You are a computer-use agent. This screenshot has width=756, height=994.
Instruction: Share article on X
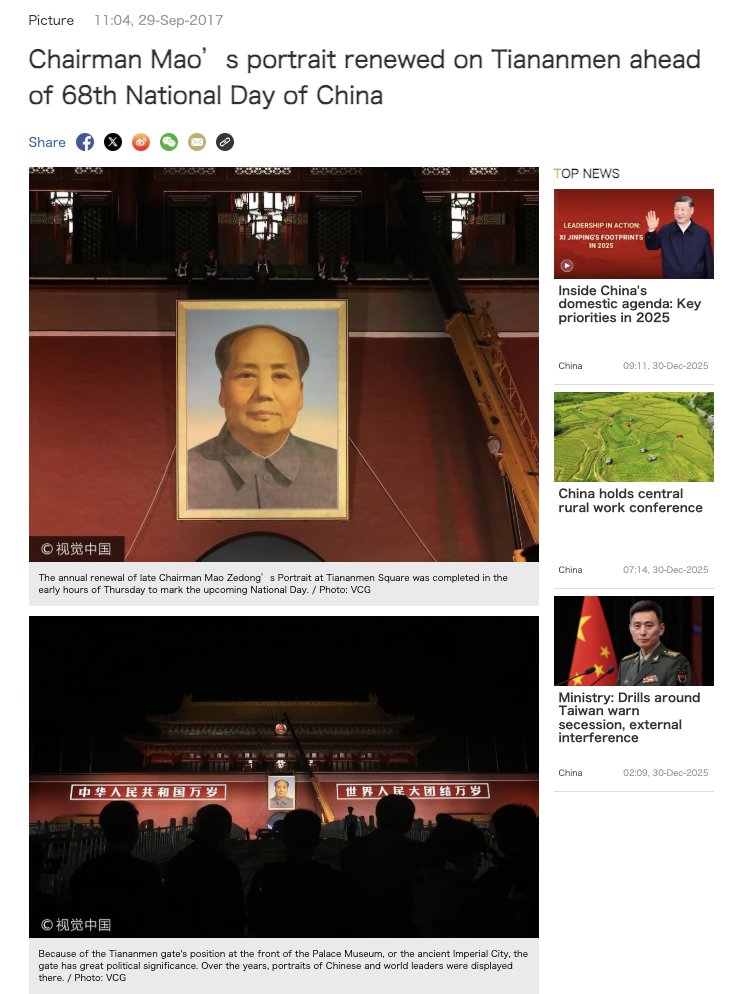[x=113, y=142]
